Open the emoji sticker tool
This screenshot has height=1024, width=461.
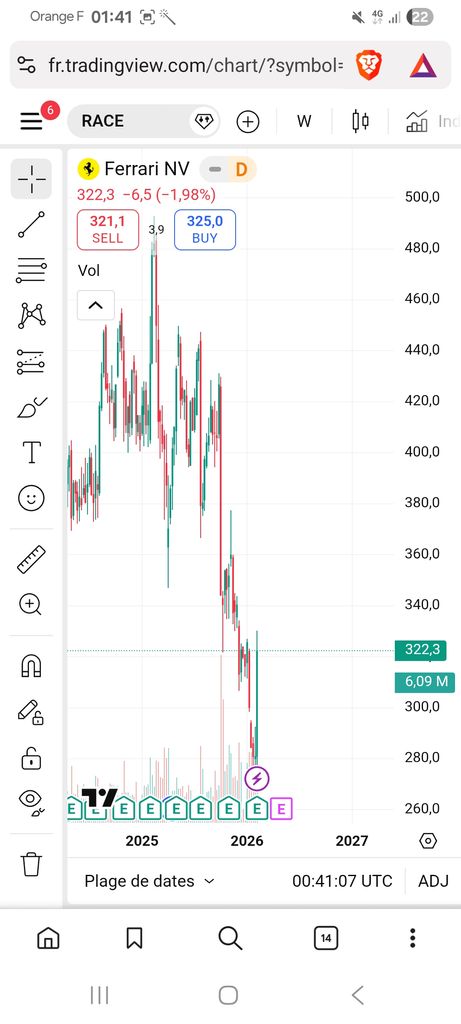31,499
